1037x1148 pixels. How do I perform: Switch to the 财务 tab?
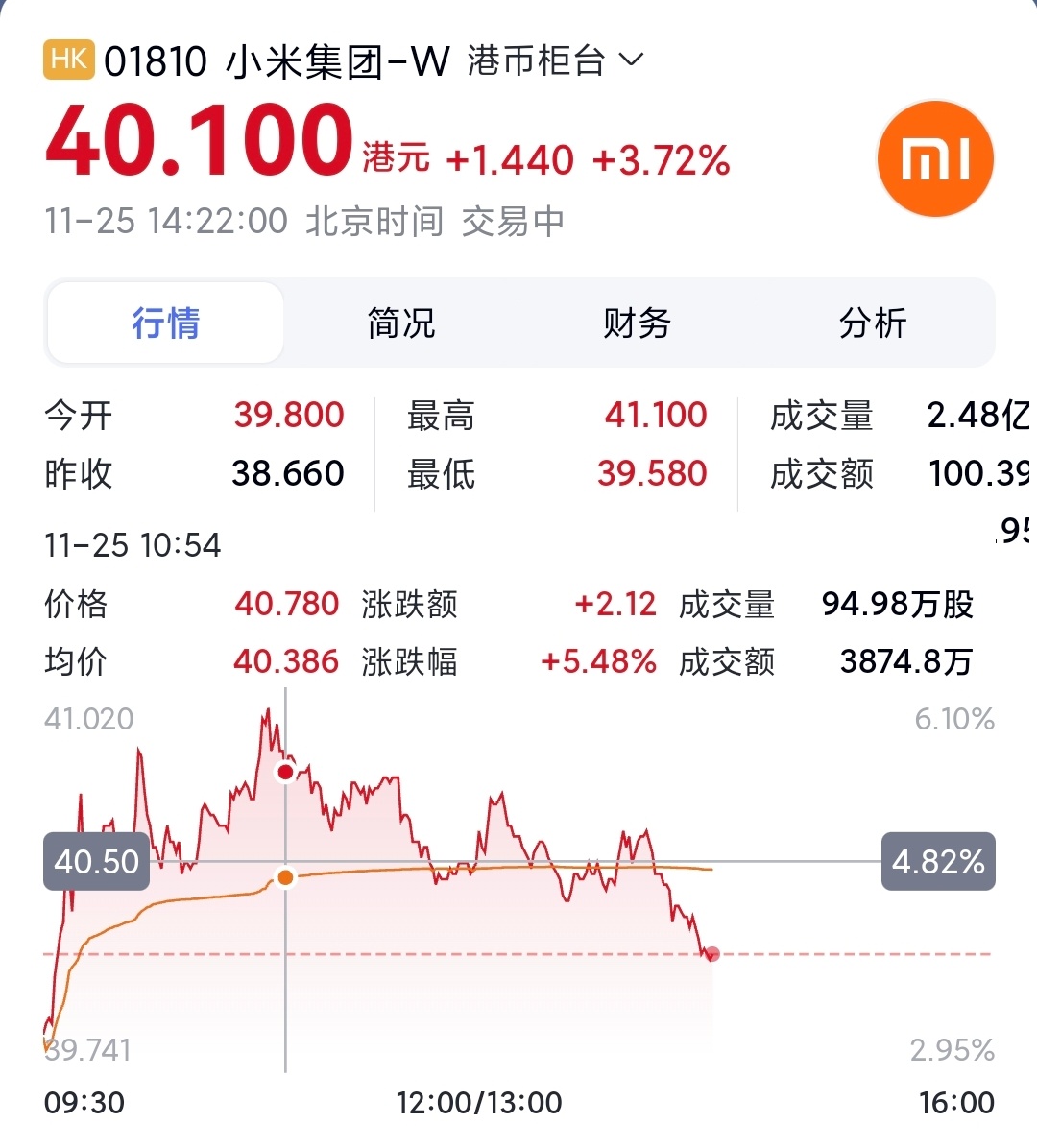click(x=637, y=323)
